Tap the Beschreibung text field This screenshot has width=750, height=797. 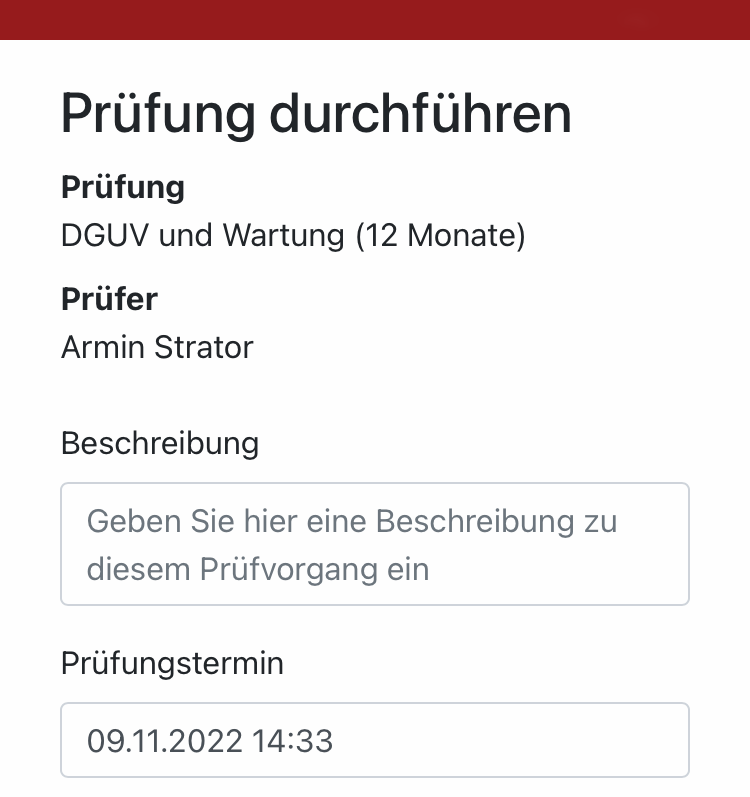pos(375,545)
